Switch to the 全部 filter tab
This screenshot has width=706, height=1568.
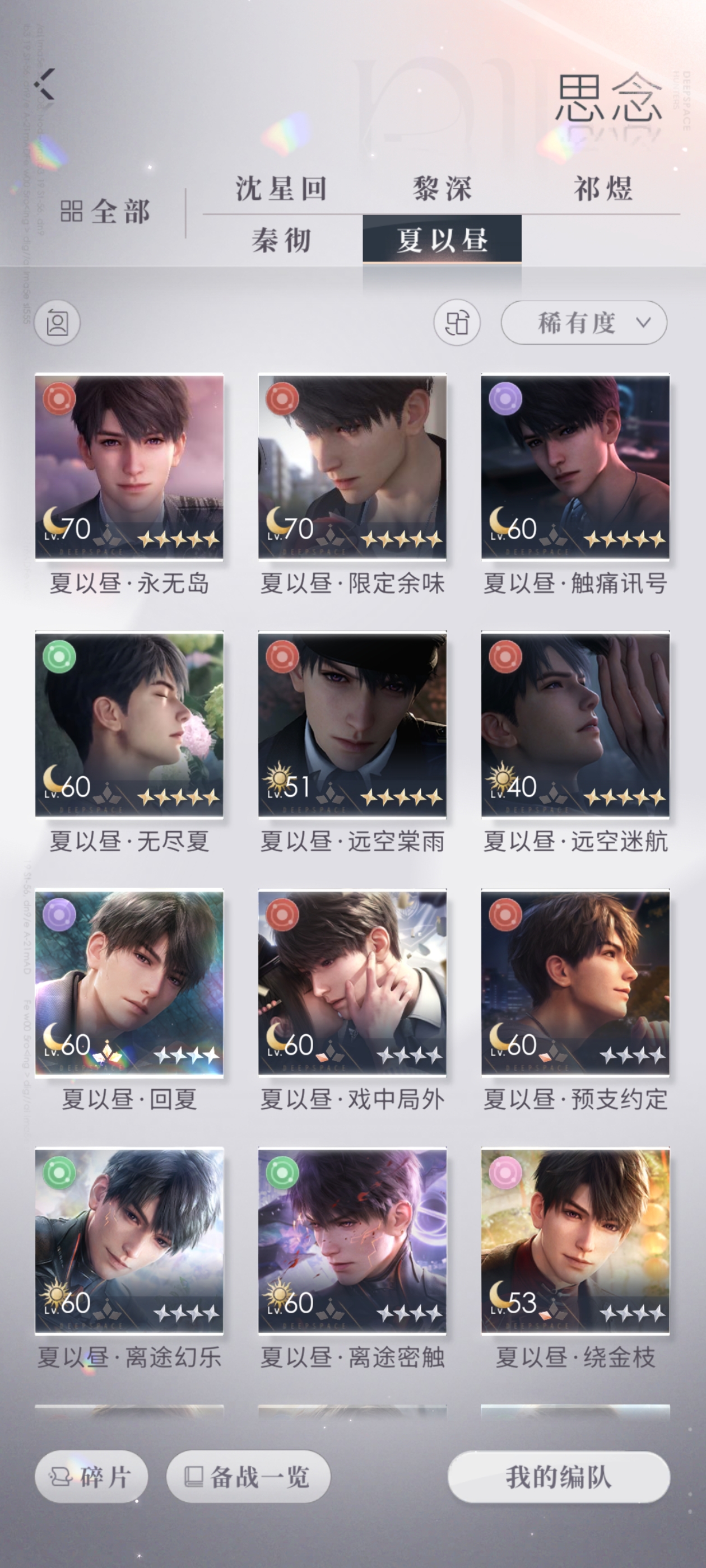pos(105,212)
